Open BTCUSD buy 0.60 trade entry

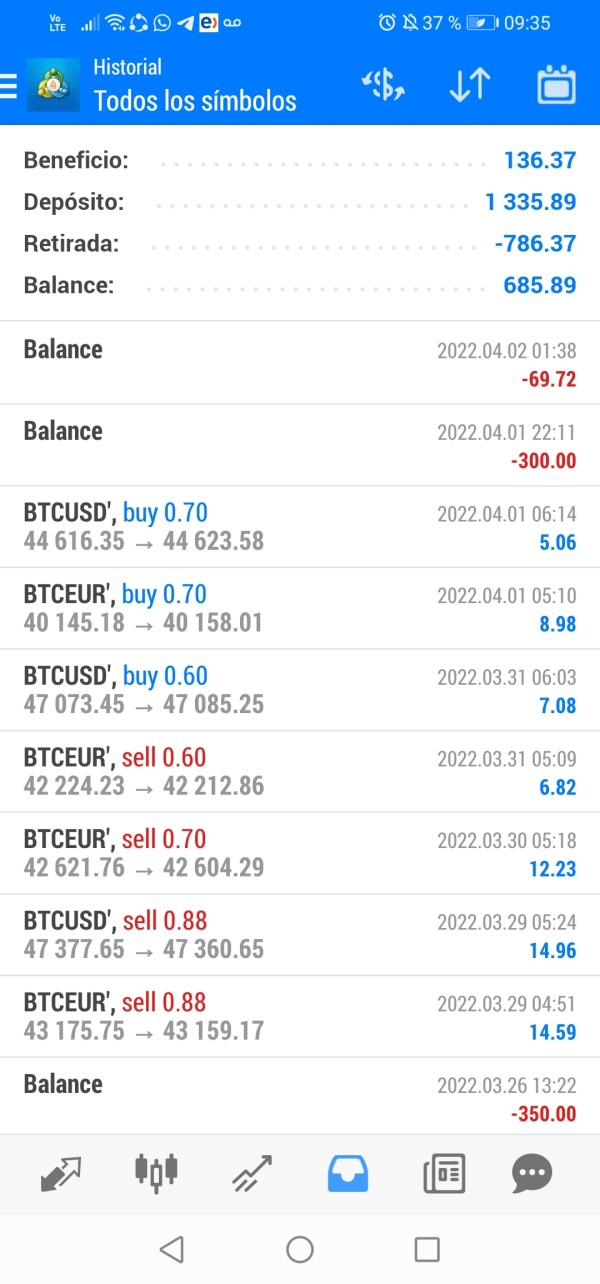[x=300, y=691]
